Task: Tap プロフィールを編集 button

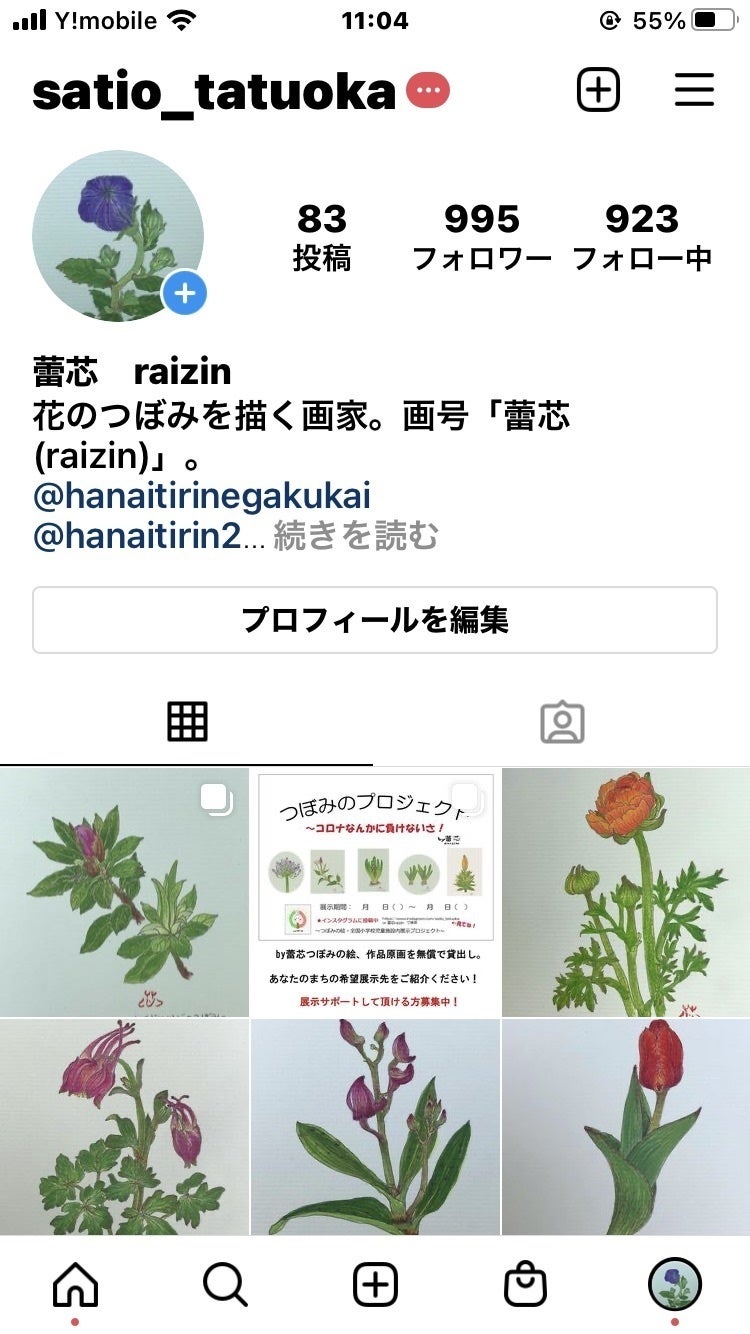Action: (375, 620)
